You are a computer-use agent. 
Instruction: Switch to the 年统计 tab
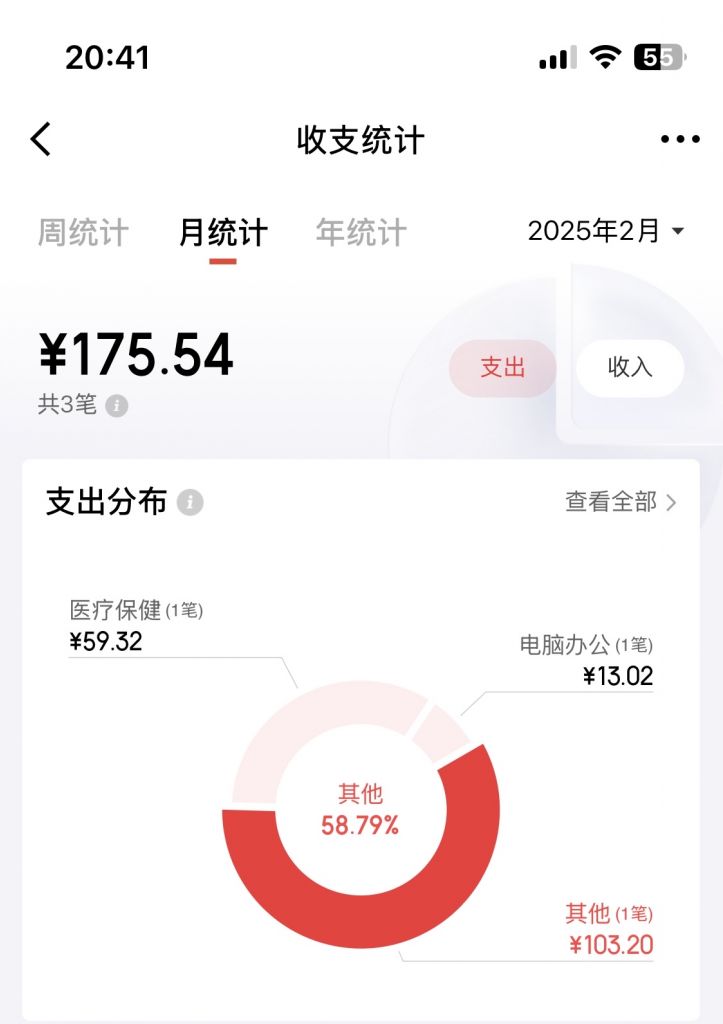point(361,233)
